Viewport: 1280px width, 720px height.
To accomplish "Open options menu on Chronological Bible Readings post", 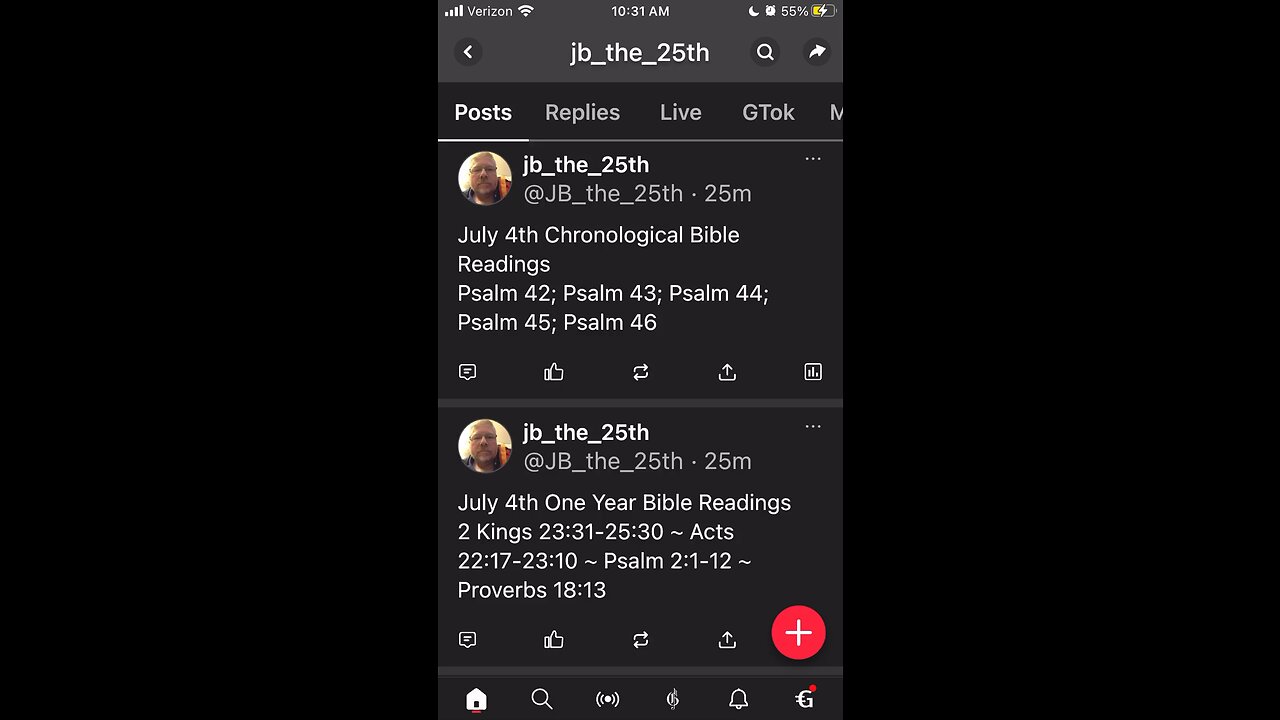I will 813,159.
